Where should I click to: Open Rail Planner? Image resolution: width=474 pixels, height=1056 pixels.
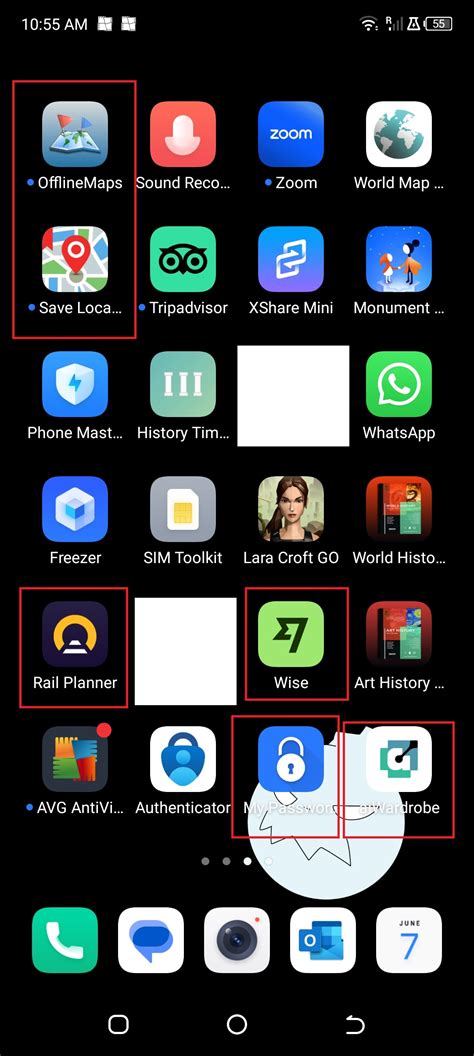coord(75,634)
